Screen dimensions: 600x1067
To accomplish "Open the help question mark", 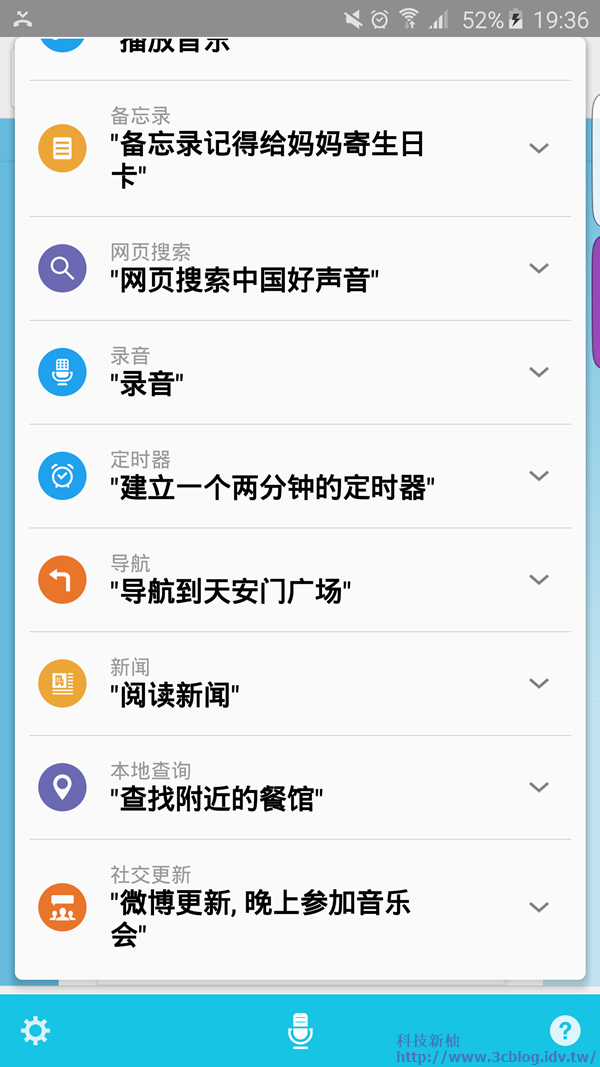I will (x=565, y=1031).
